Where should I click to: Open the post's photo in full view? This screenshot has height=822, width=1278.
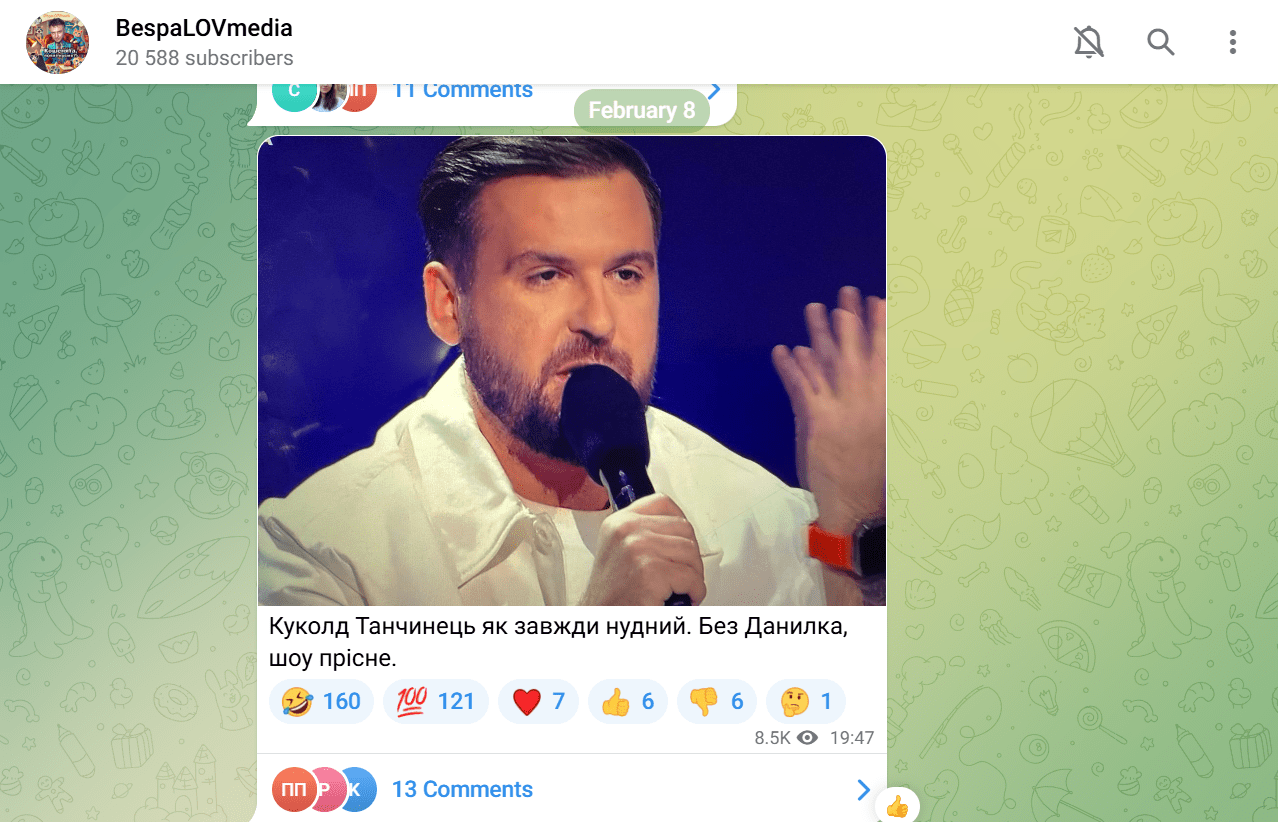[x=571, y=370]
